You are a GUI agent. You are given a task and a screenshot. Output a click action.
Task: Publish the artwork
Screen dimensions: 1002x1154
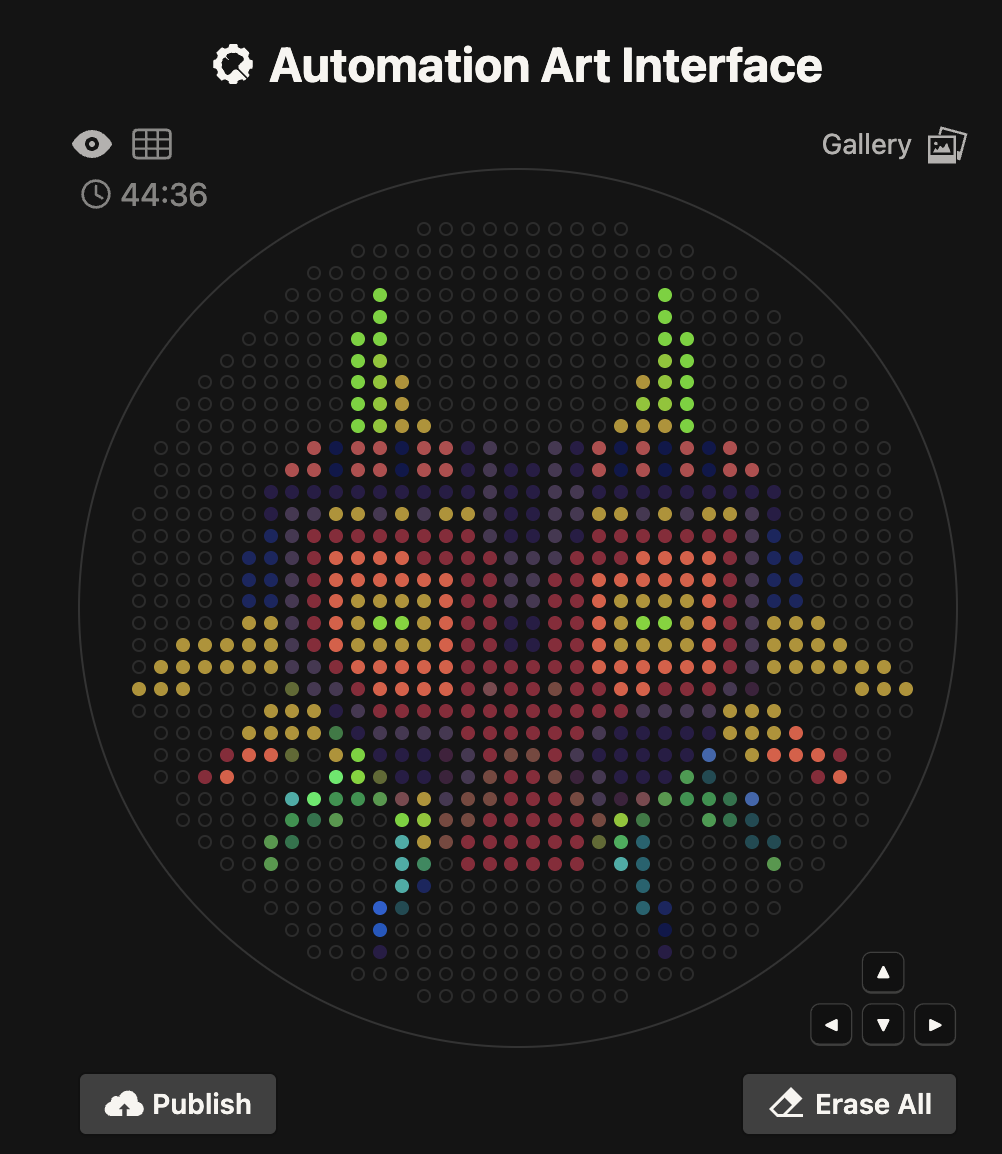pyautogui.click(x=178, y=1104)
